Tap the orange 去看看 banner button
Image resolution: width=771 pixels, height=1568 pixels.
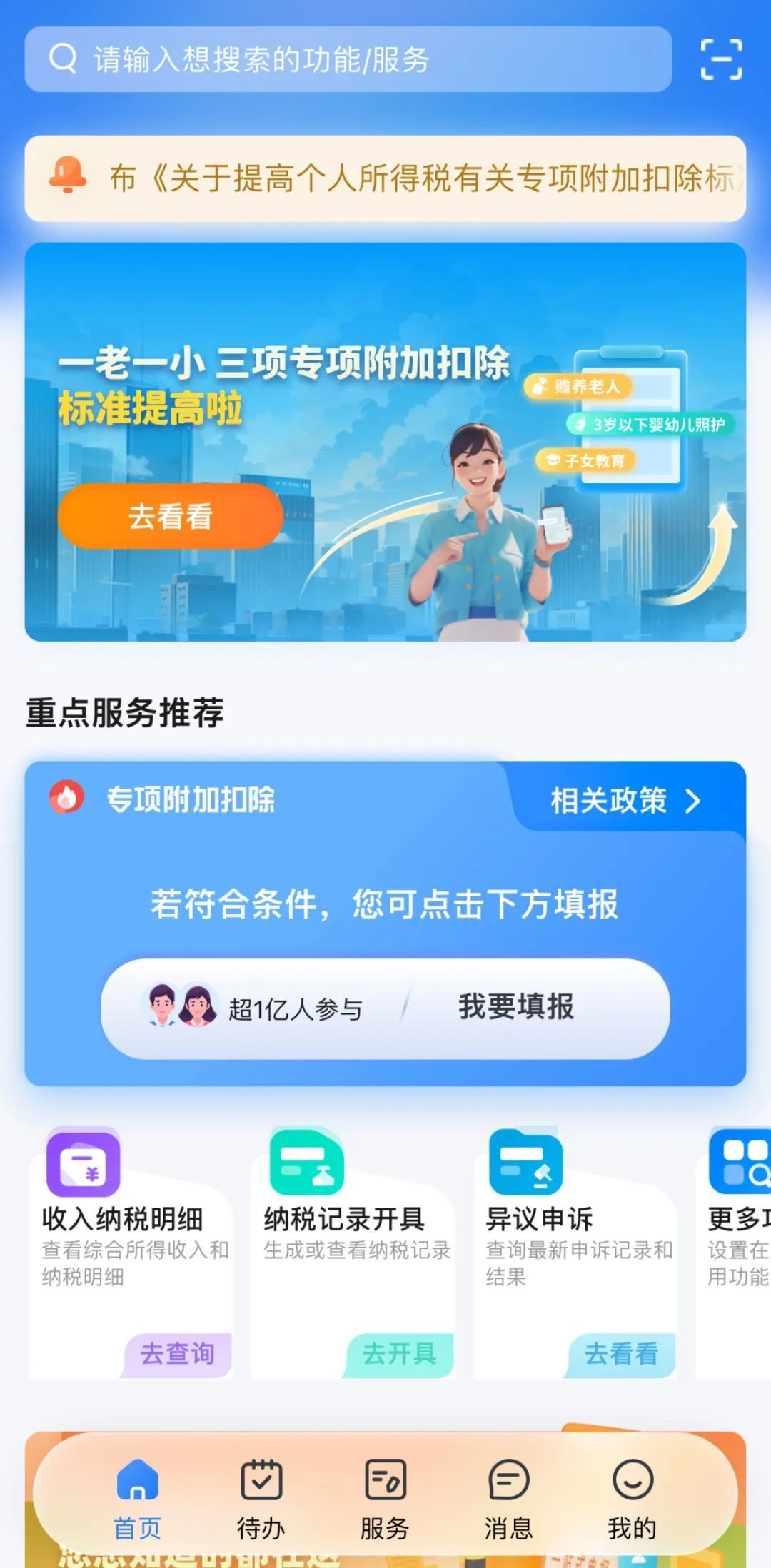coord(170,516)
